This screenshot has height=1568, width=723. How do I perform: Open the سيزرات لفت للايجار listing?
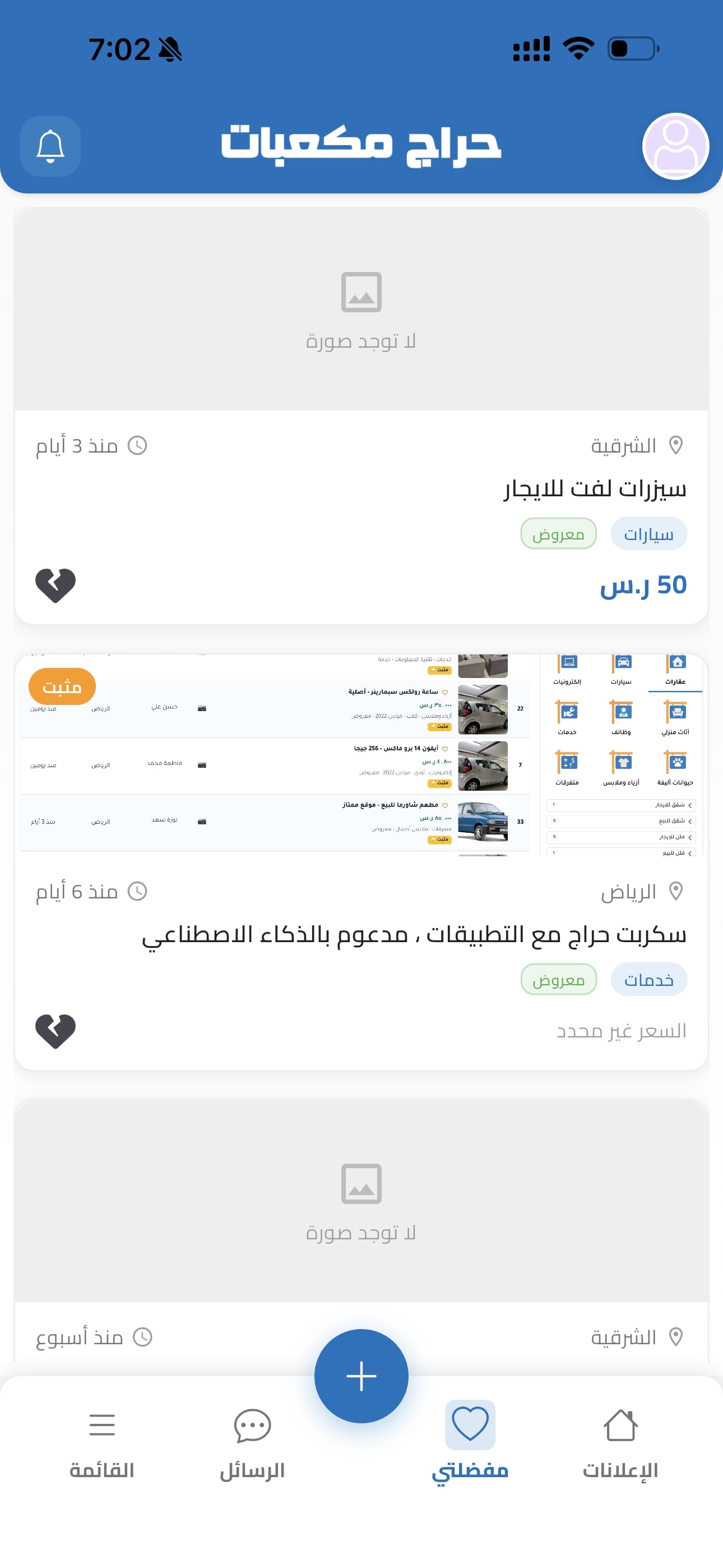click(594, 489)
